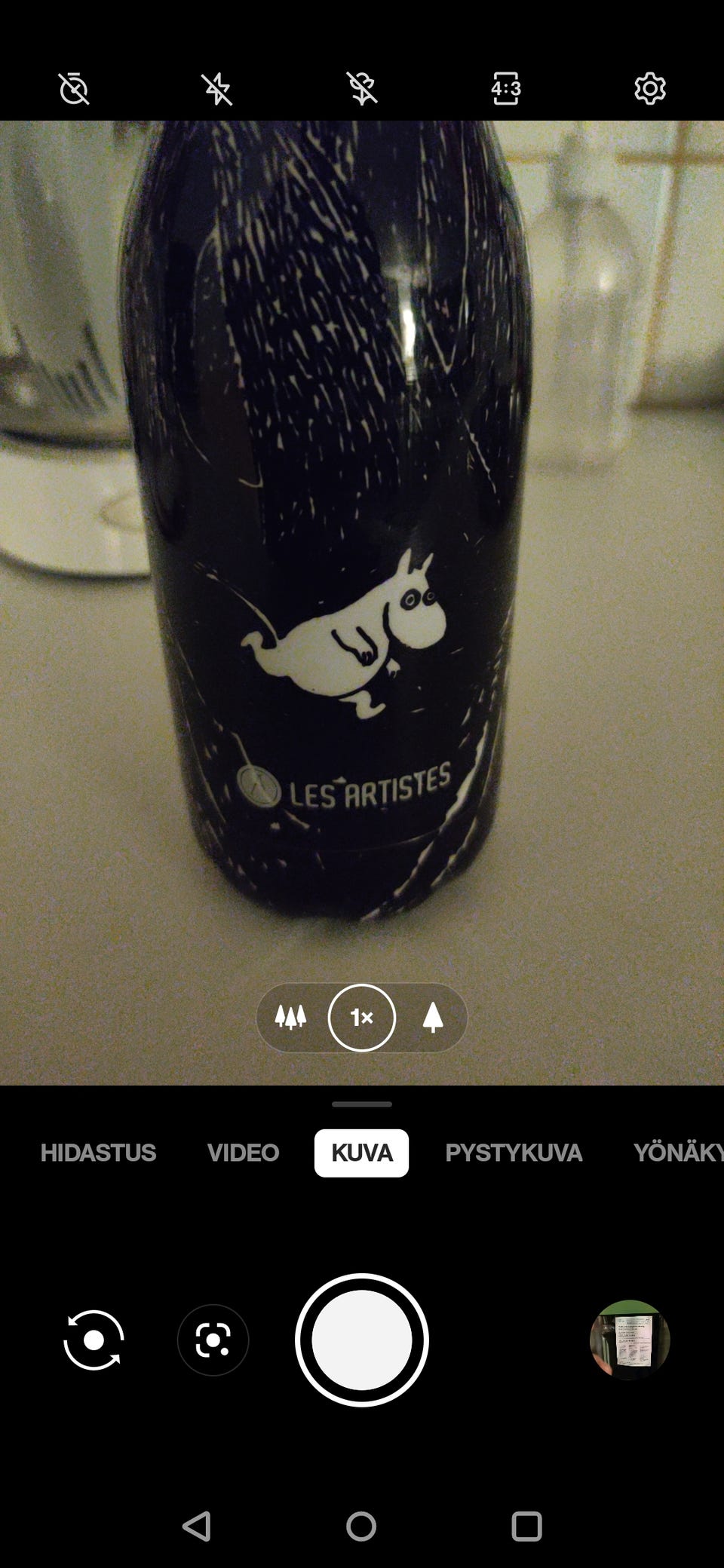Select the KUVA photo mode
This screenshot has height=1568, width=724.
(x=362, y=1153)
